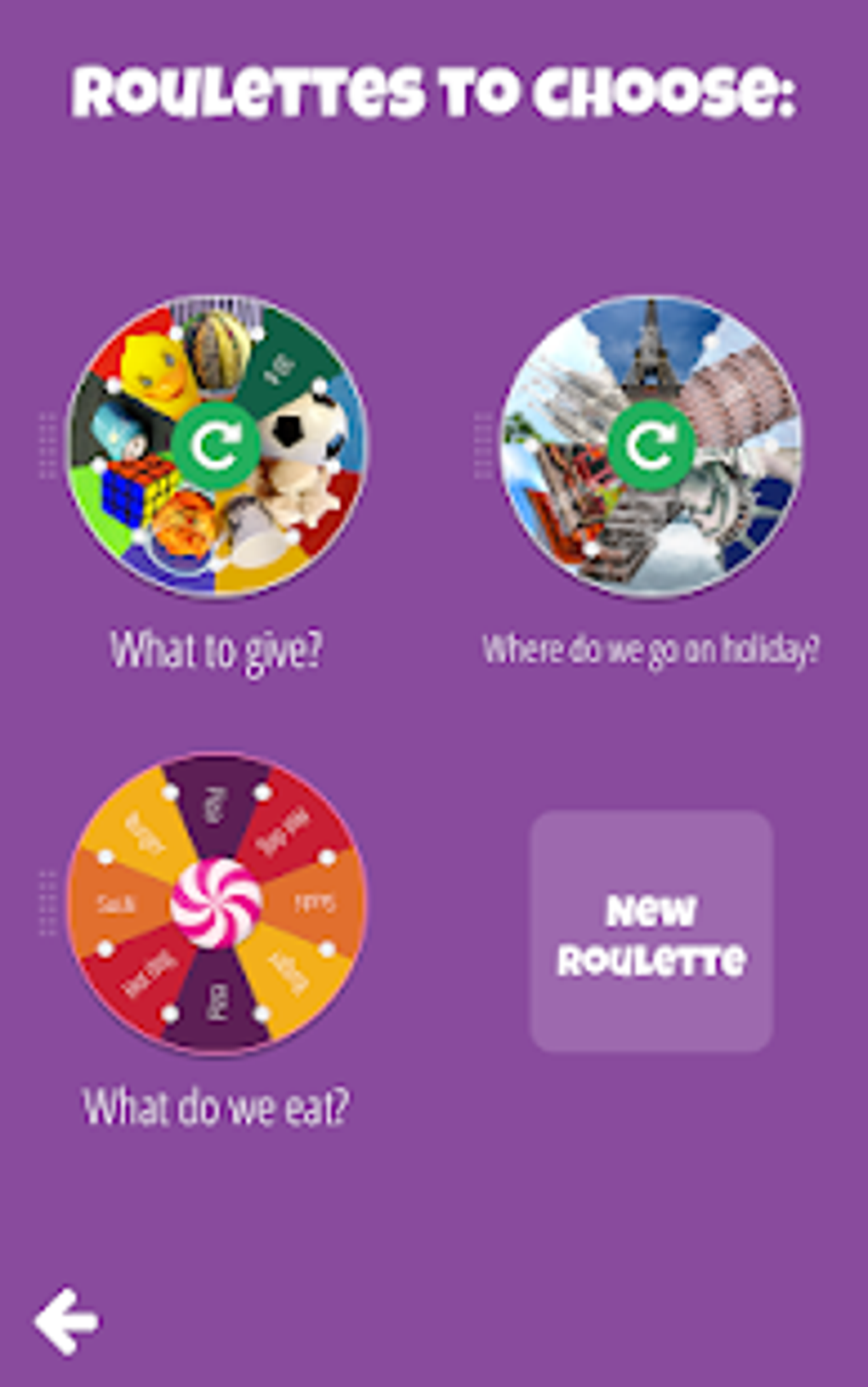This screenshot has width=868, height=1387.
Task: Tap the dotted handle beside 'What do we eat?' wheel
Action: tap(49, 903)
